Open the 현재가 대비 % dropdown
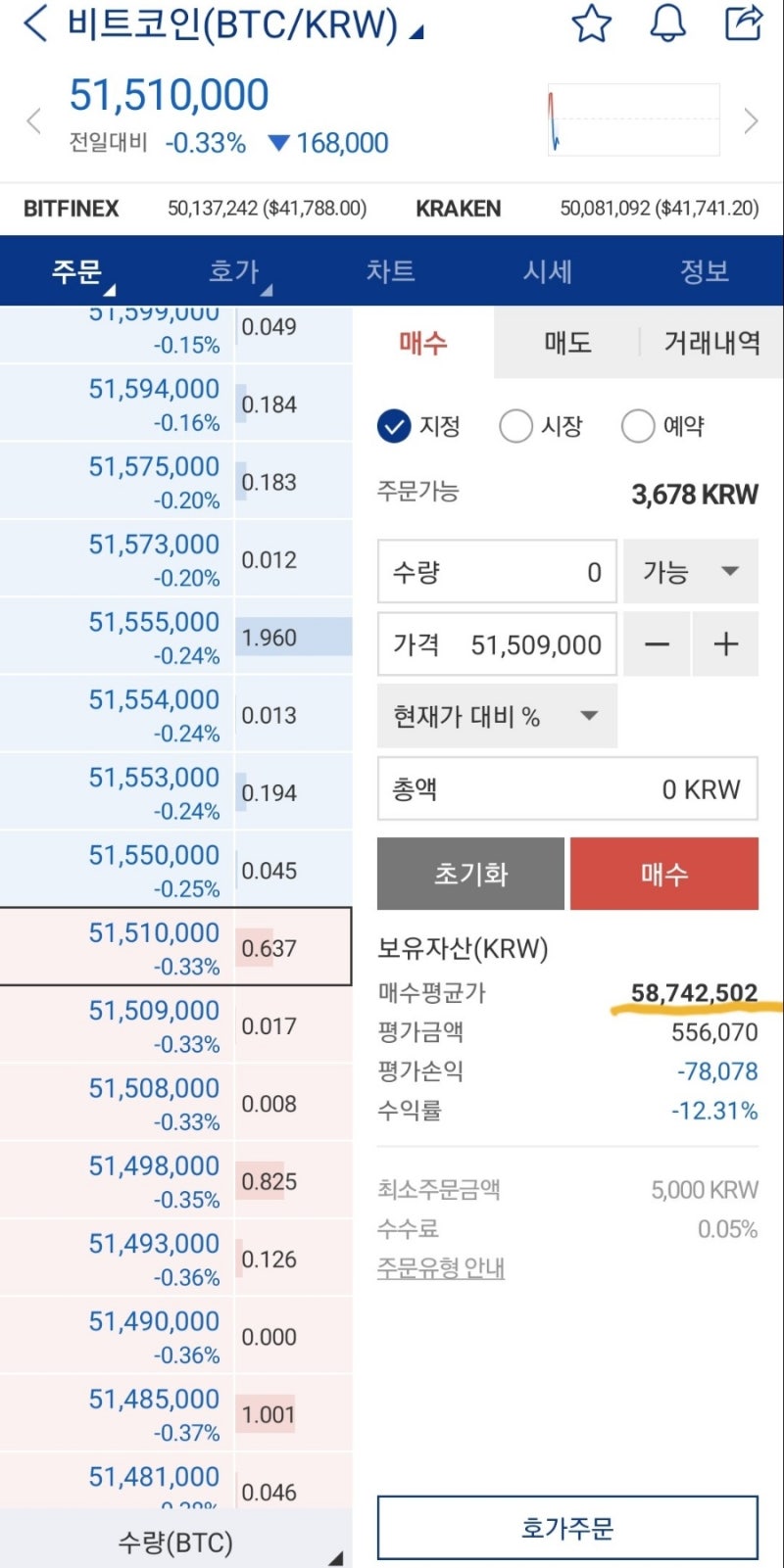 497,716
